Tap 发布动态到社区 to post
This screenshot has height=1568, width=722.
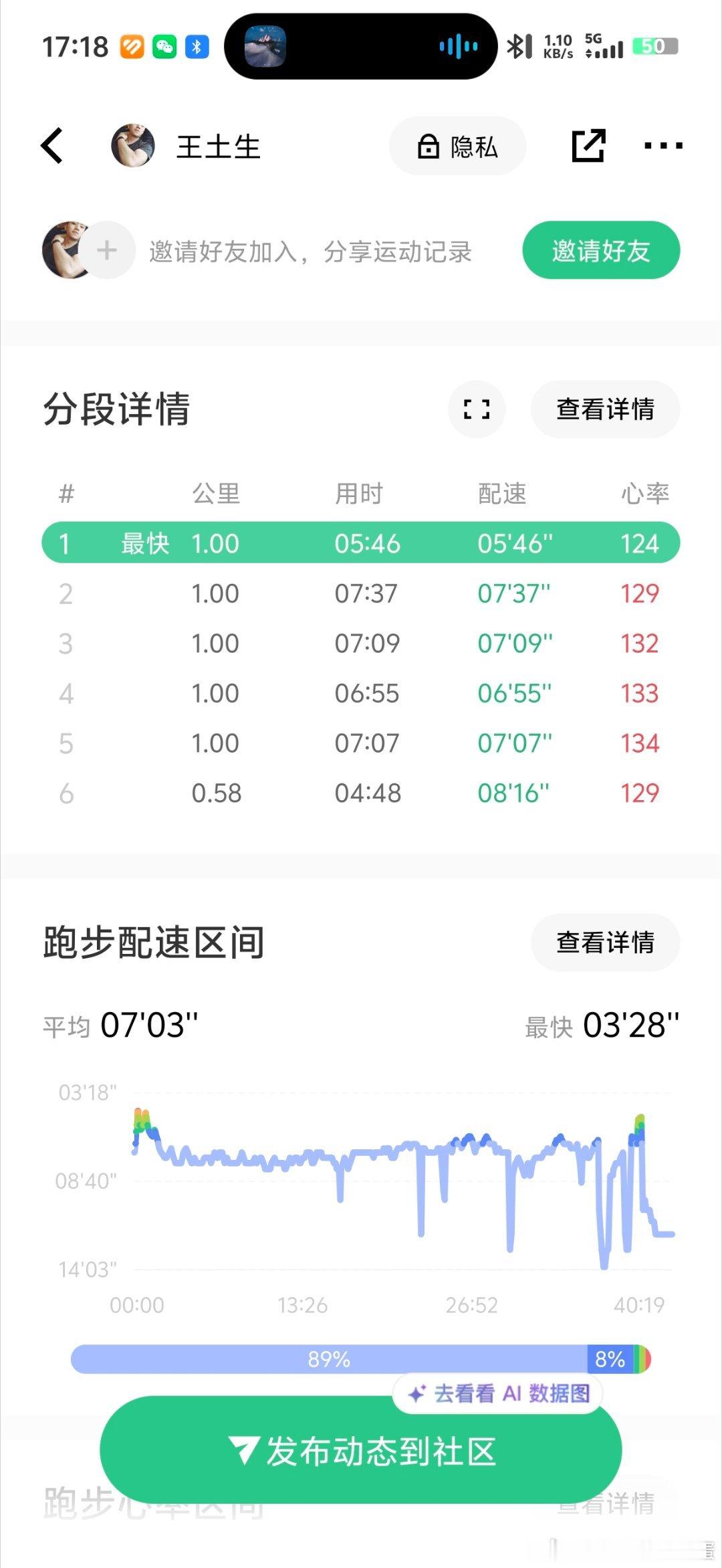361,1452
